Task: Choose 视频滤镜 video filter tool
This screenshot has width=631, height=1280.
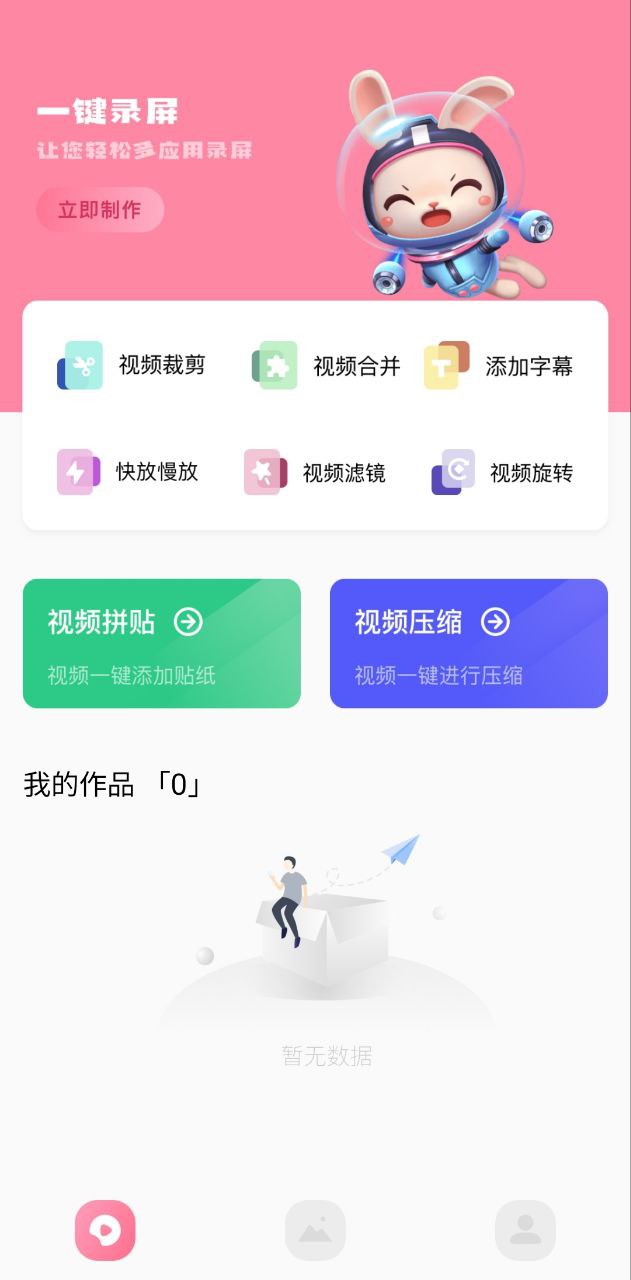Action: pyautogui.click(x=315, y=472)
